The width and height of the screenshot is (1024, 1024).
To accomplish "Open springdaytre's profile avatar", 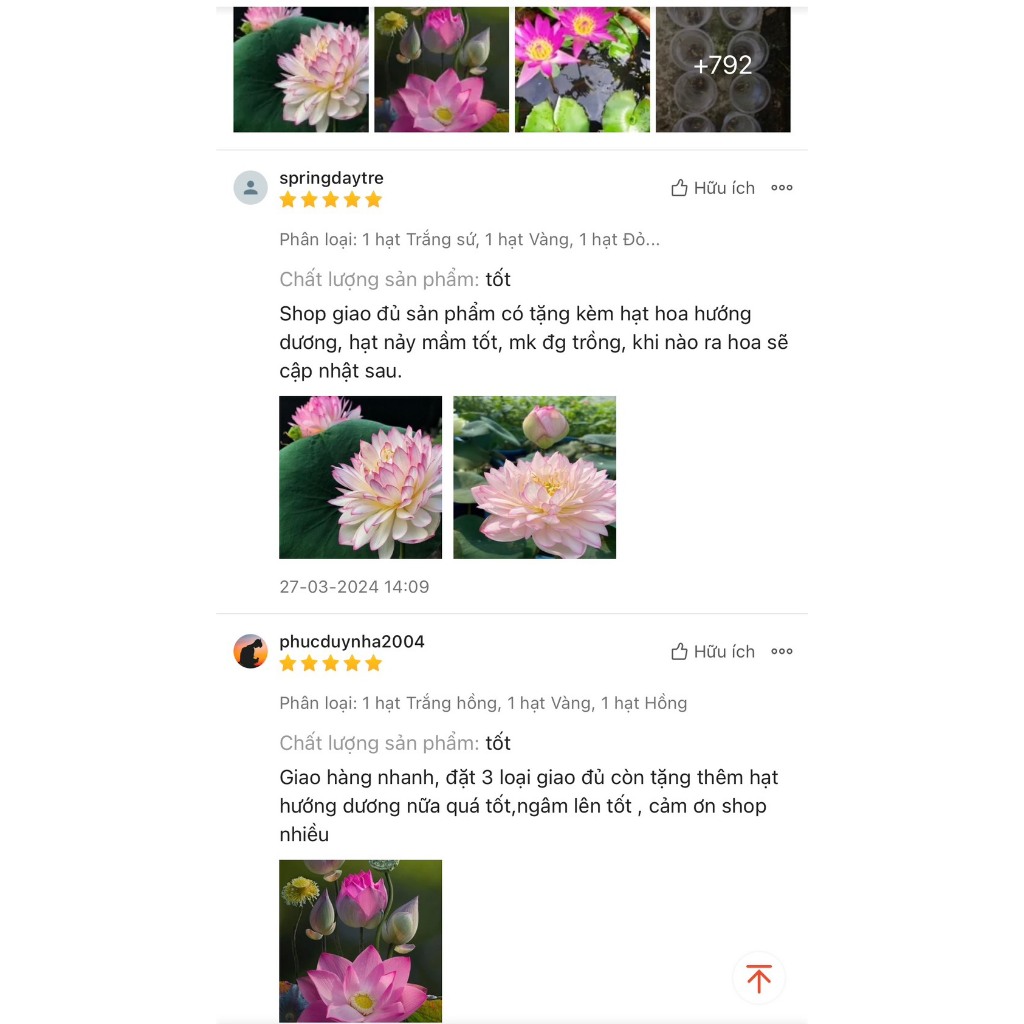I will pos(250,188).
